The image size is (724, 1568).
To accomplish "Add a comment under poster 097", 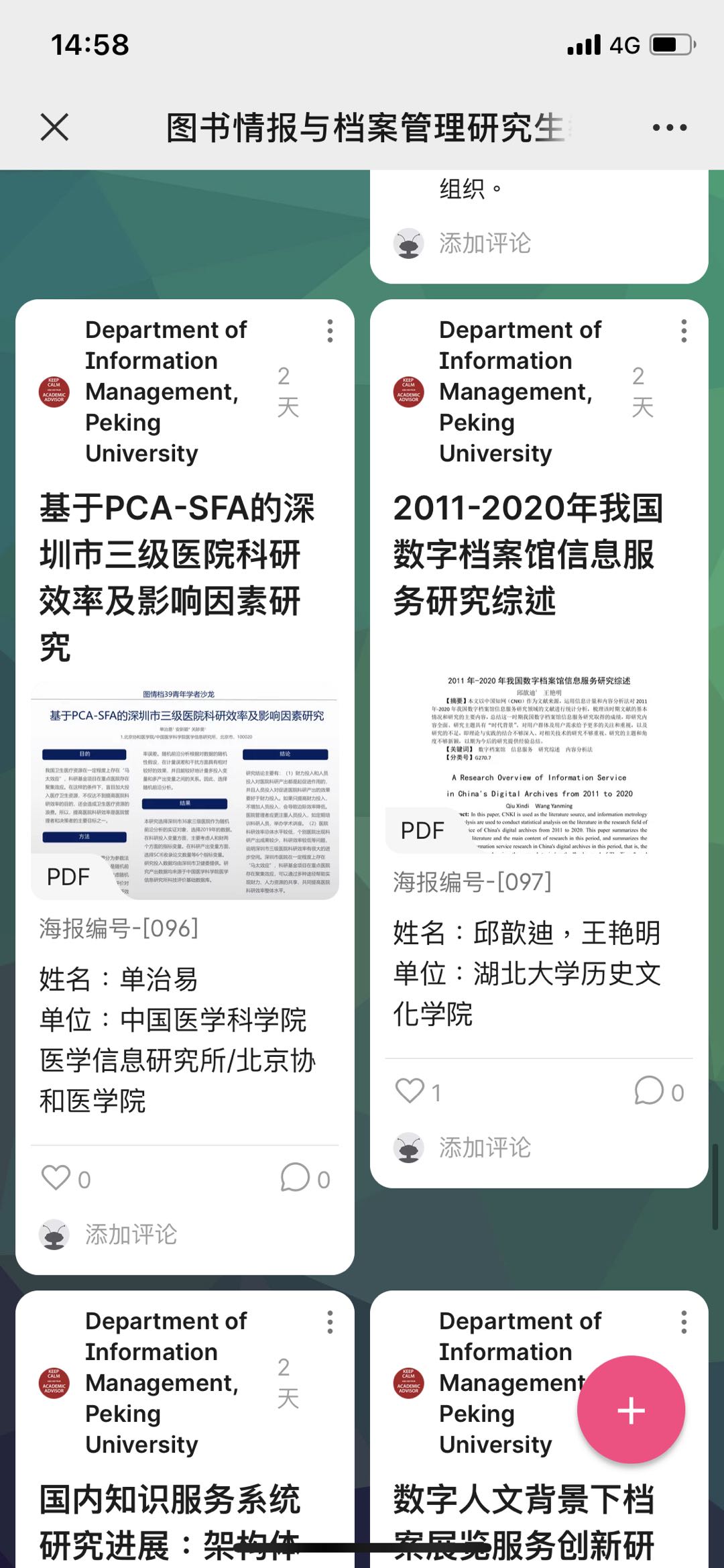I will point(485,1148).
